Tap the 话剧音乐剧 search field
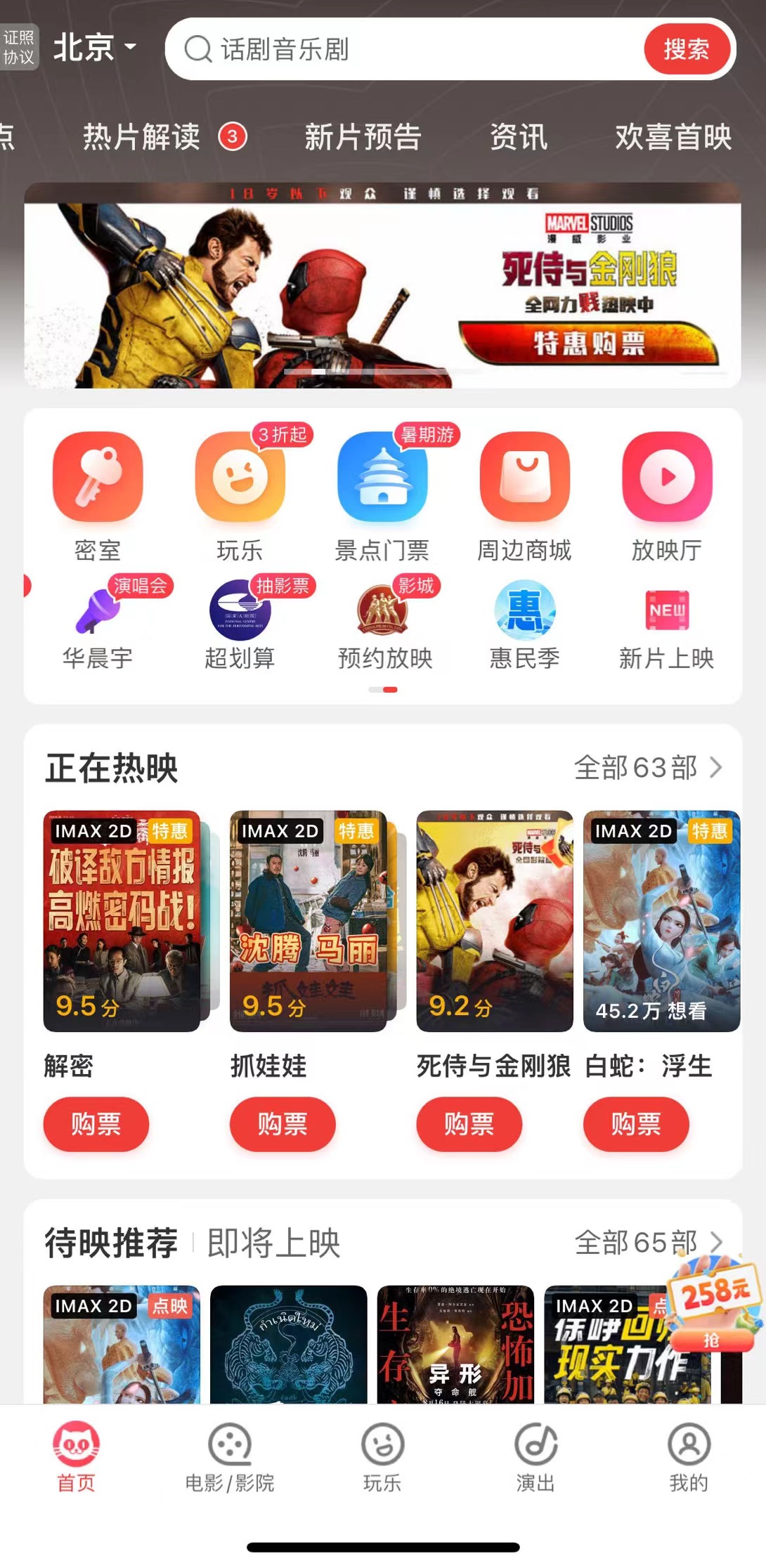This screenshot has height=1568, width=766. click(x=408, y=49)
